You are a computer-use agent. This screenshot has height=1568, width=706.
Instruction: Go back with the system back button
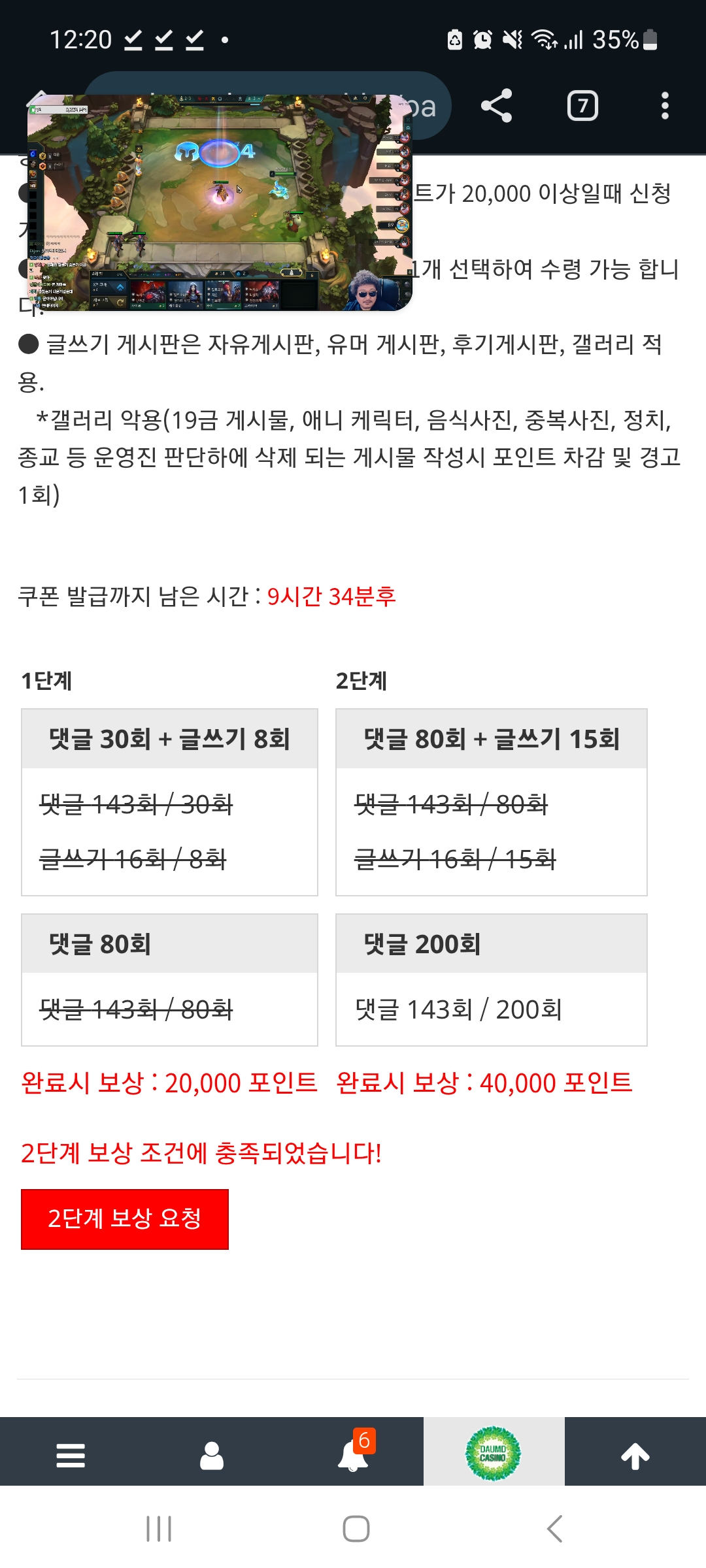point(554,1529)
